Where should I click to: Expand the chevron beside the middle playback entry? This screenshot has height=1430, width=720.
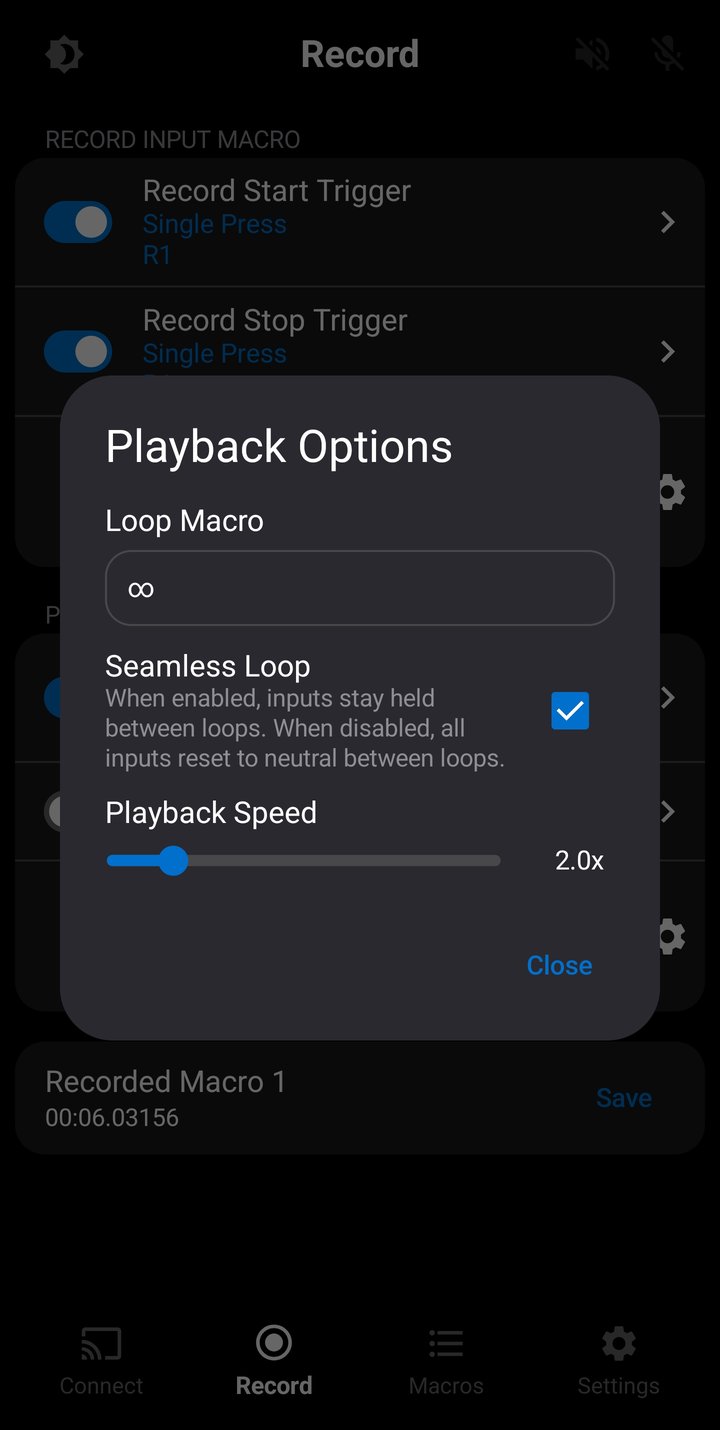[x=667, y=811]
